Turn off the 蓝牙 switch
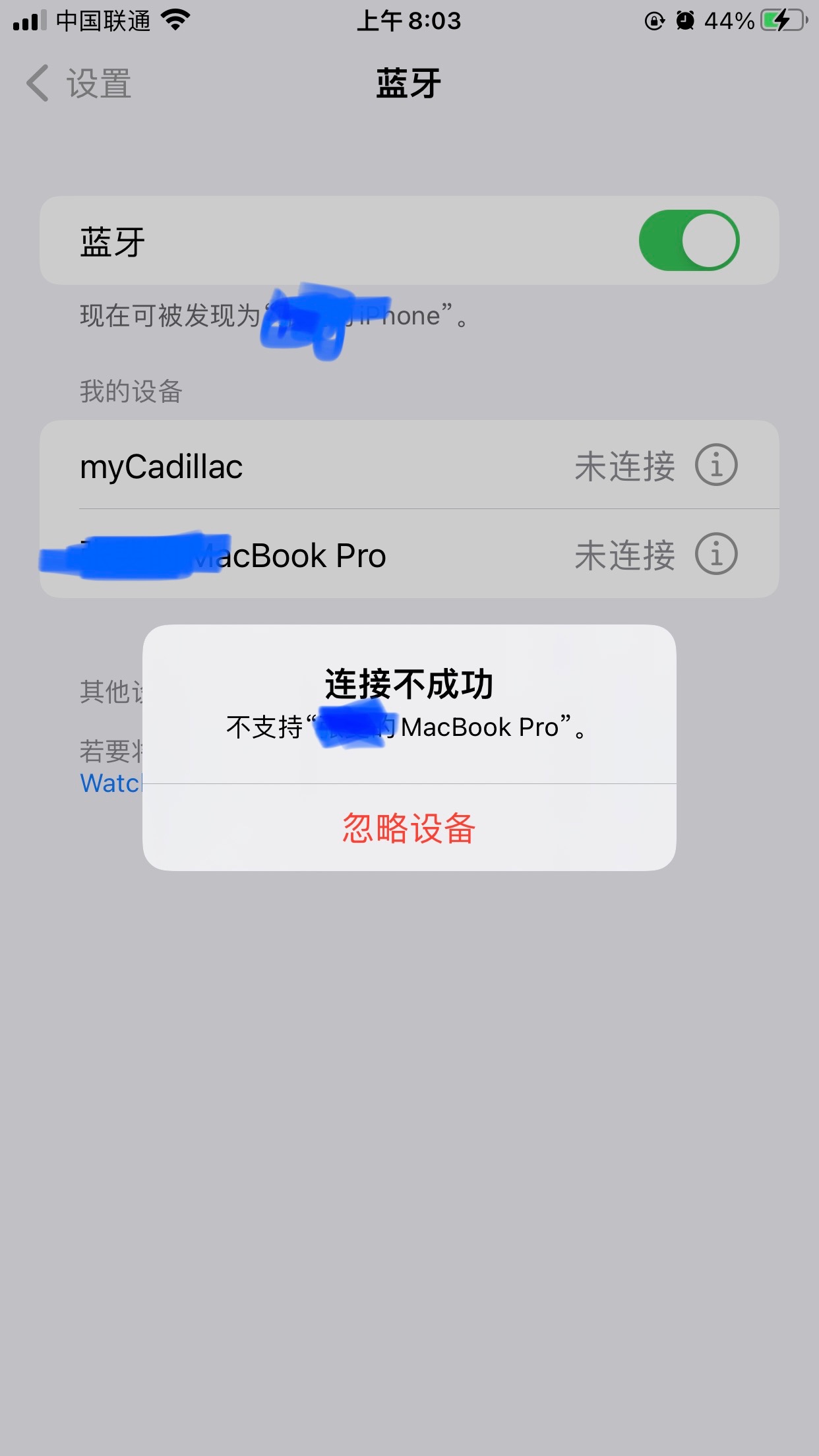This screenshot has width=819, height=1456. click(688, 241)
